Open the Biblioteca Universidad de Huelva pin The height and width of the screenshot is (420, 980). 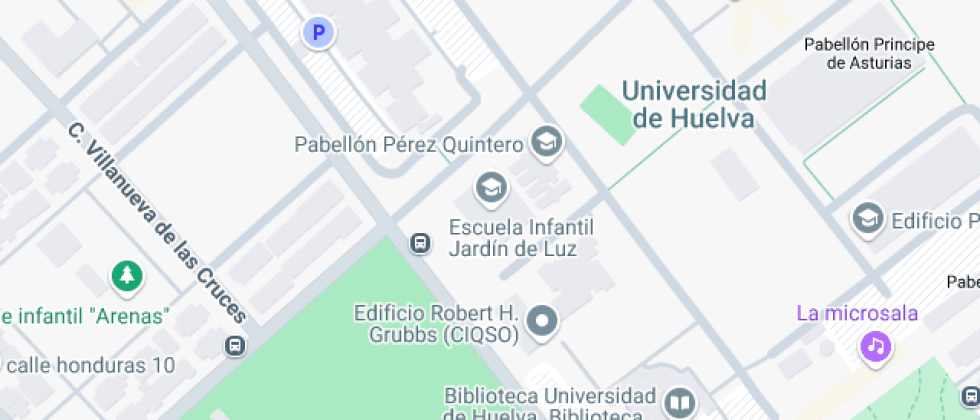coord(680,402)
